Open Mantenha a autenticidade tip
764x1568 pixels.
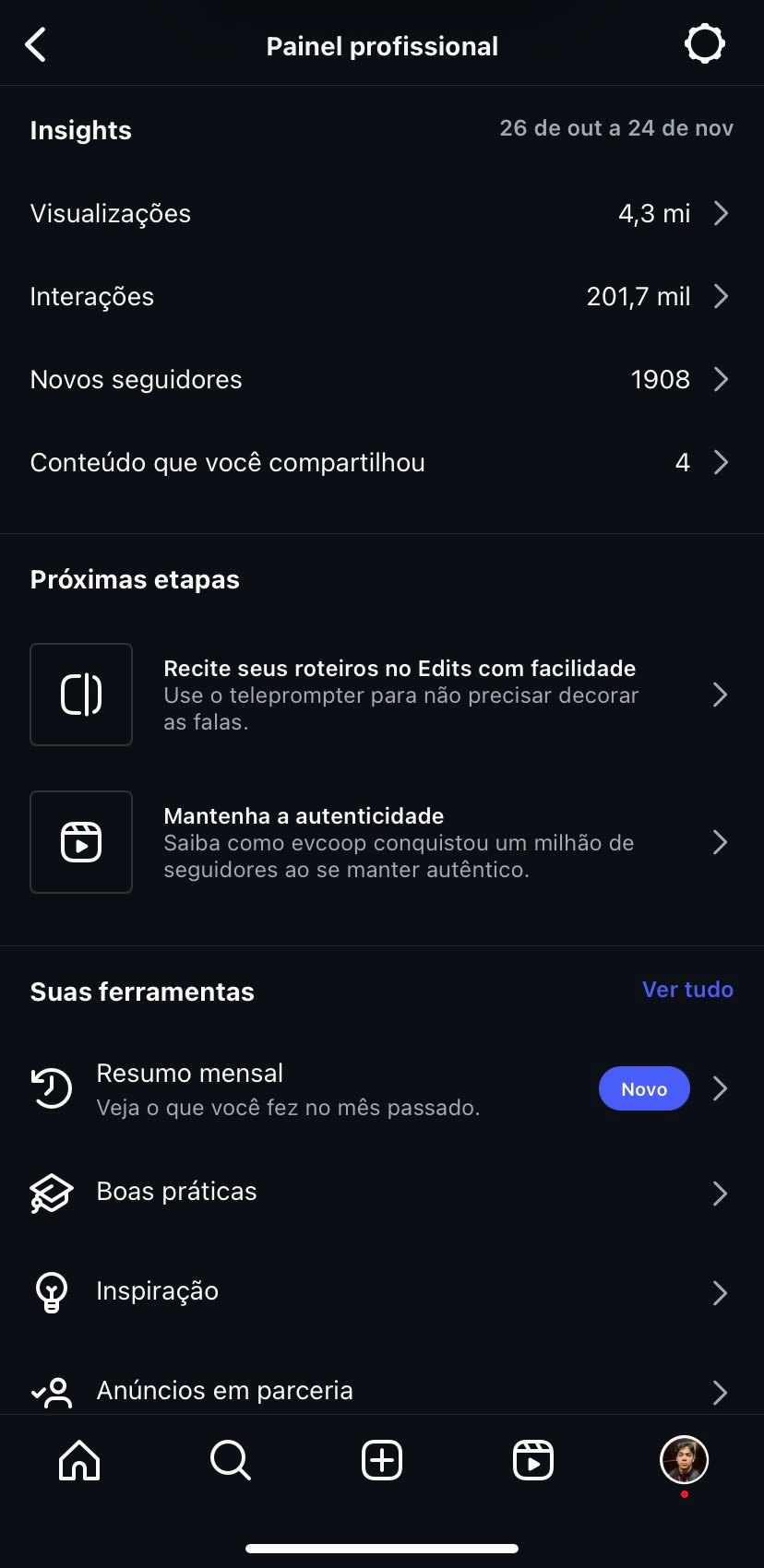[381, 842]
